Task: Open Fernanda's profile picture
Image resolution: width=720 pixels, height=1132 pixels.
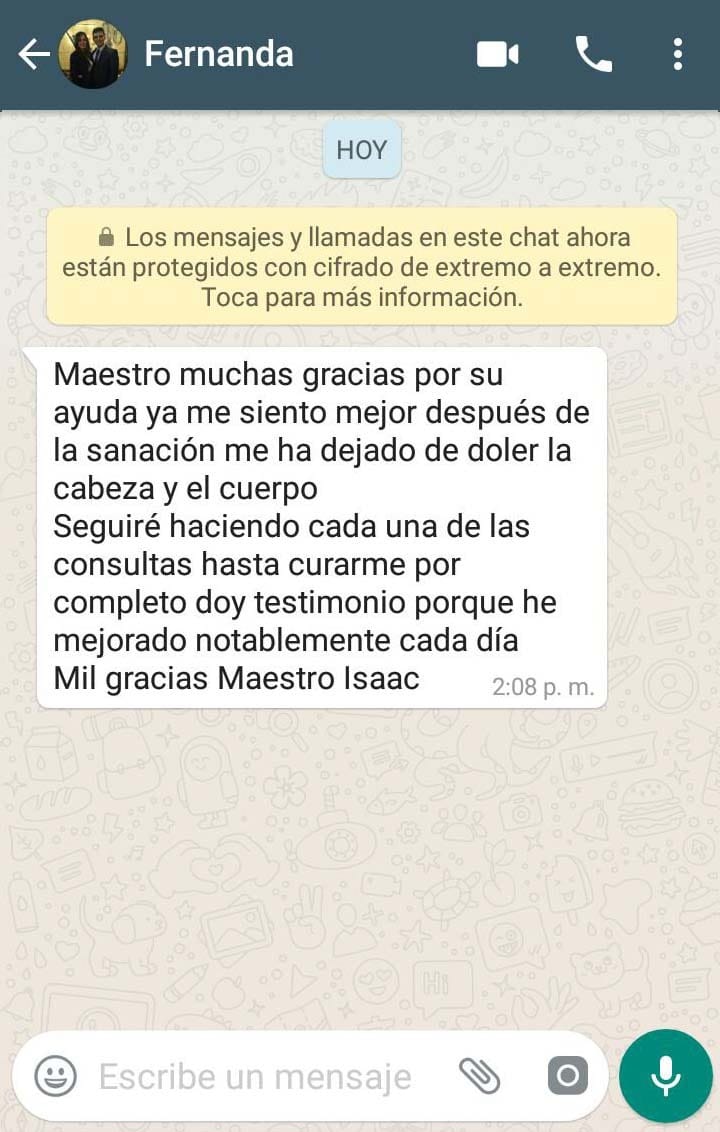Action: [92, 55]
